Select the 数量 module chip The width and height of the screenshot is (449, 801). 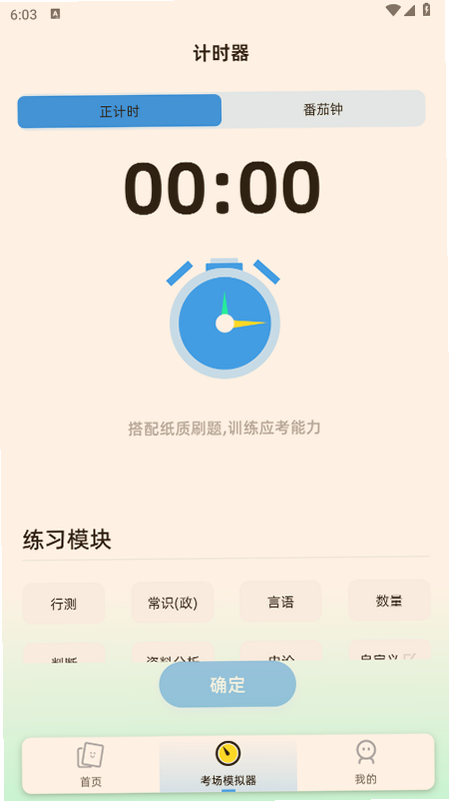point(389,601)
